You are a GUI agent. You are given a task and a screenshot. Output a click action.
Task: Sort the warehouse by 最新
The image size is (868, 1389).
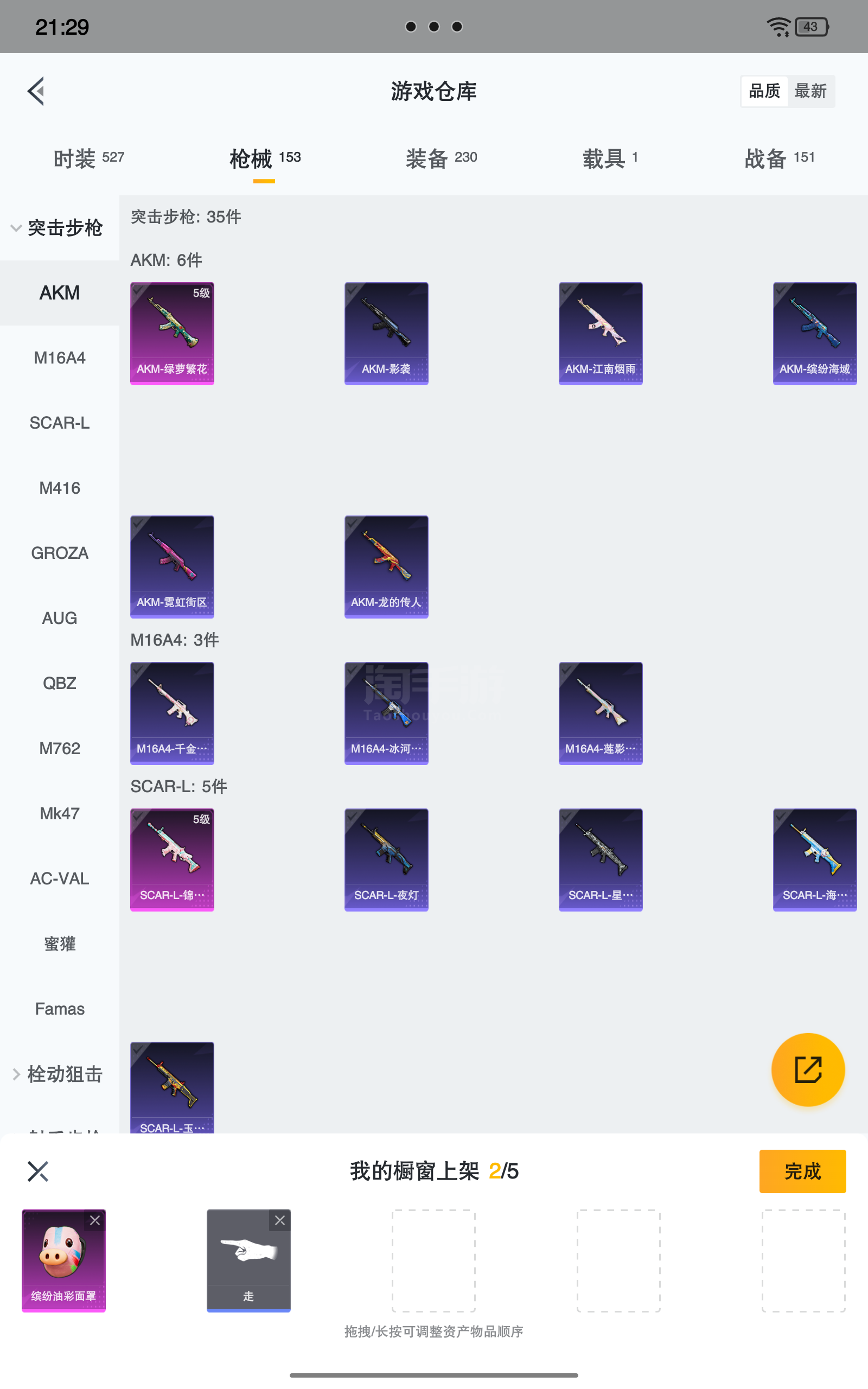click(810, 91)
